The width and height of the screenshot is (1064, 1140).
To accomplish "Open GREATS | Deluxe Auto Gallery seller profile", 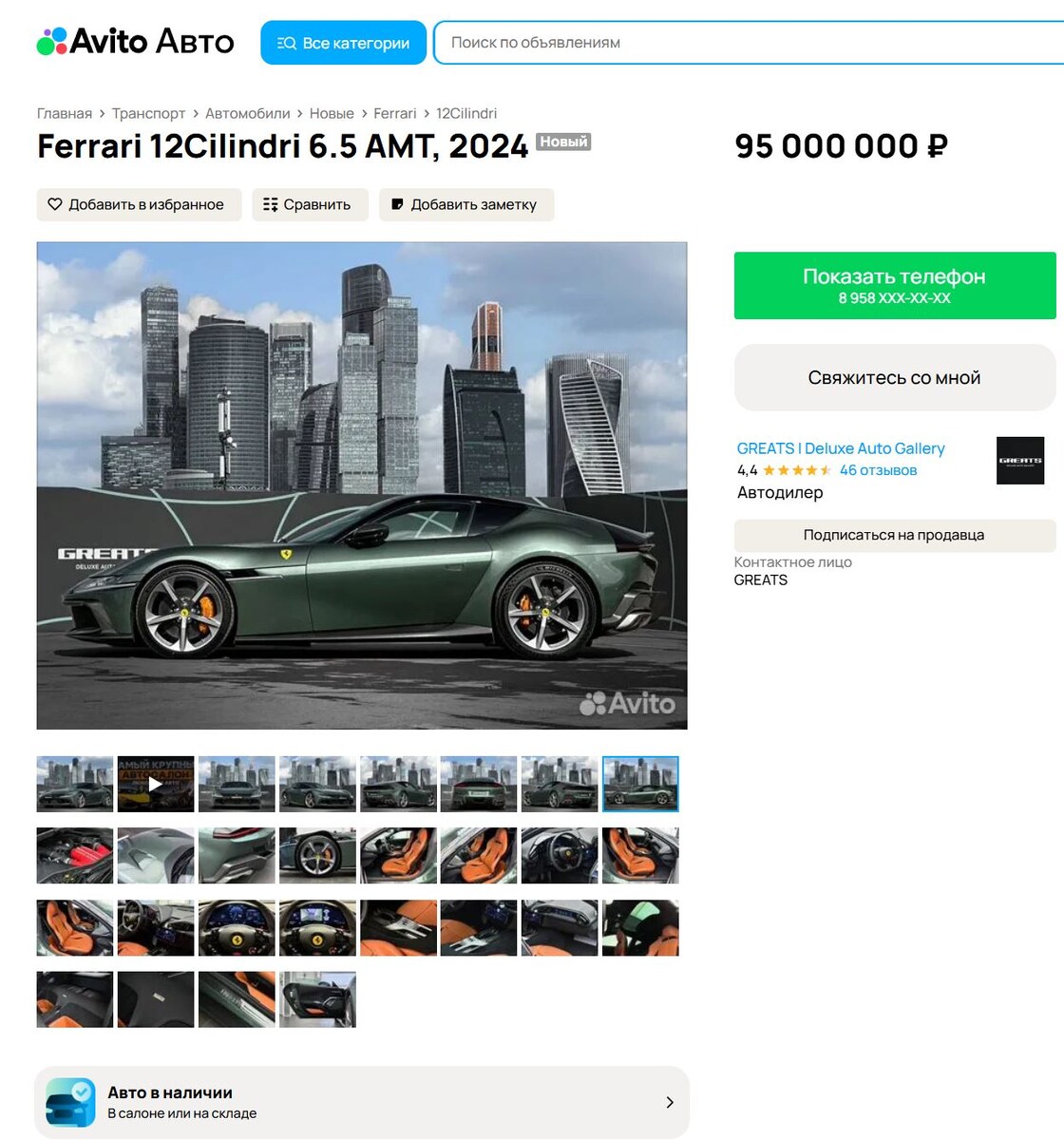I will coord(841,448).
